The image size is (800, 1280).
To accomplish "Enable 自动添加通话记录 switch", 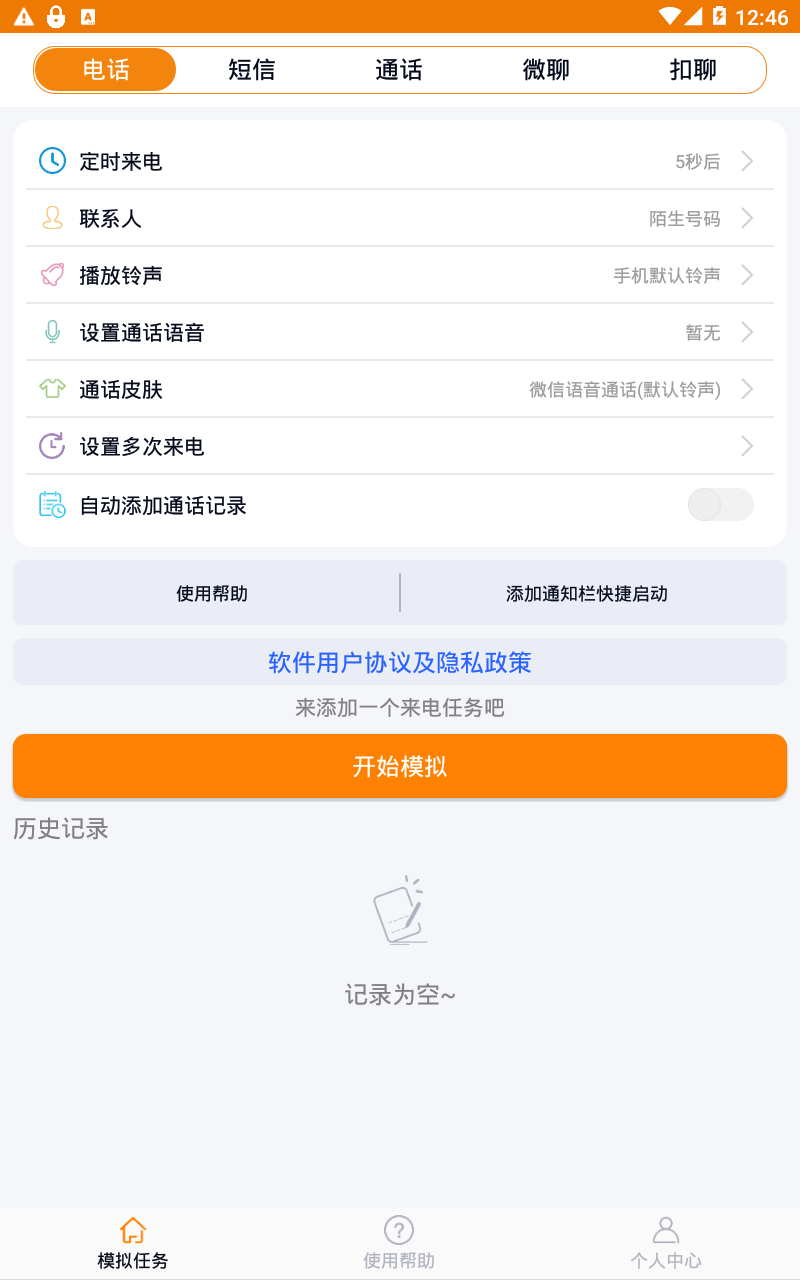I will point(720,505).
